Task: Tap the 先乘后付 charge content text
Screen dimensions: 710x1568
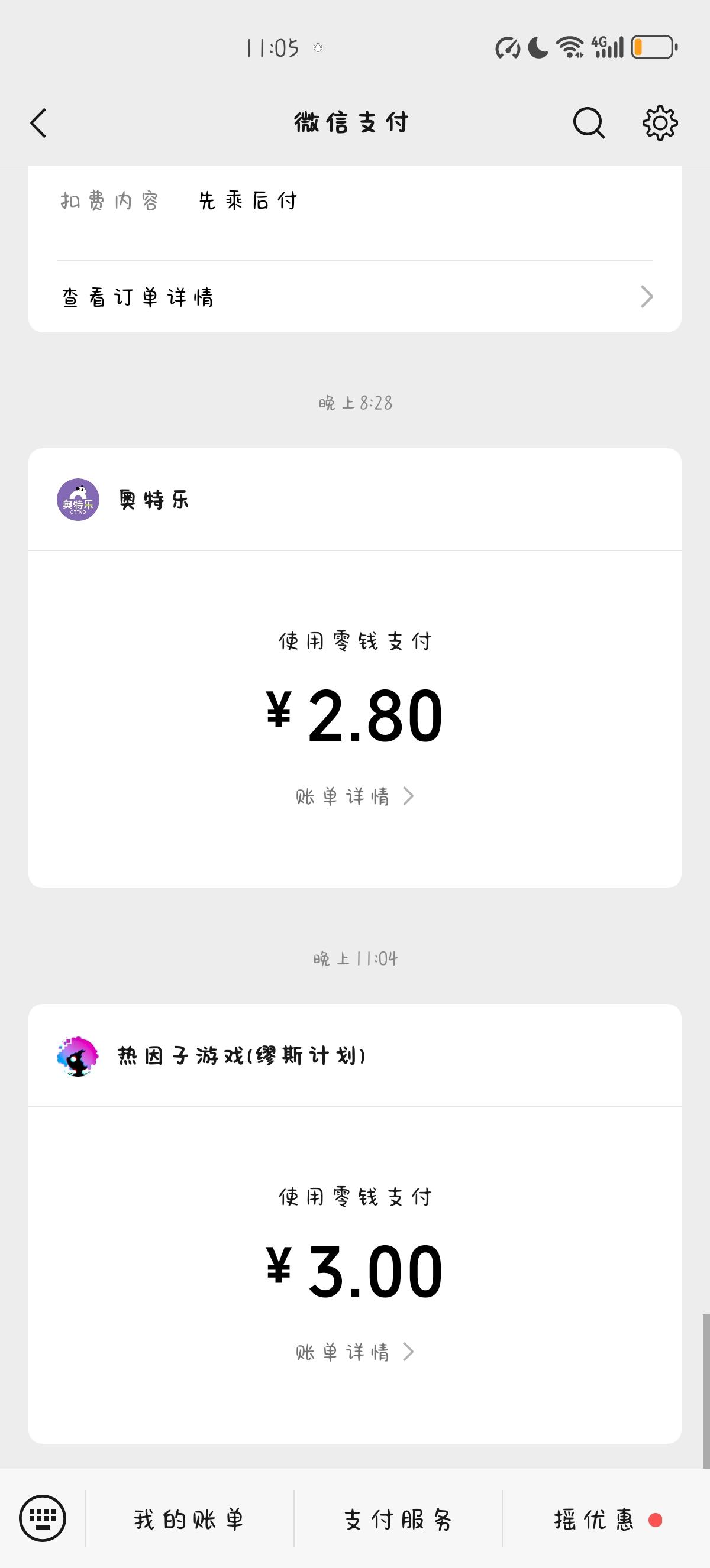Action: click(x=247, y=200)
